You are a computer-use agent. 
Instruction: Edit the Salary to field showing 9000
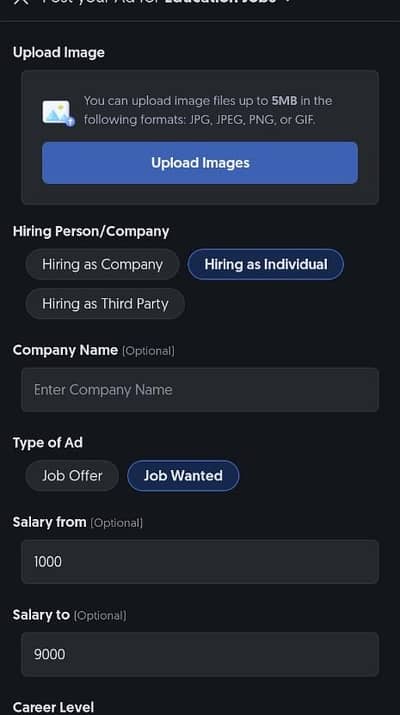click(x=200, y=654)
